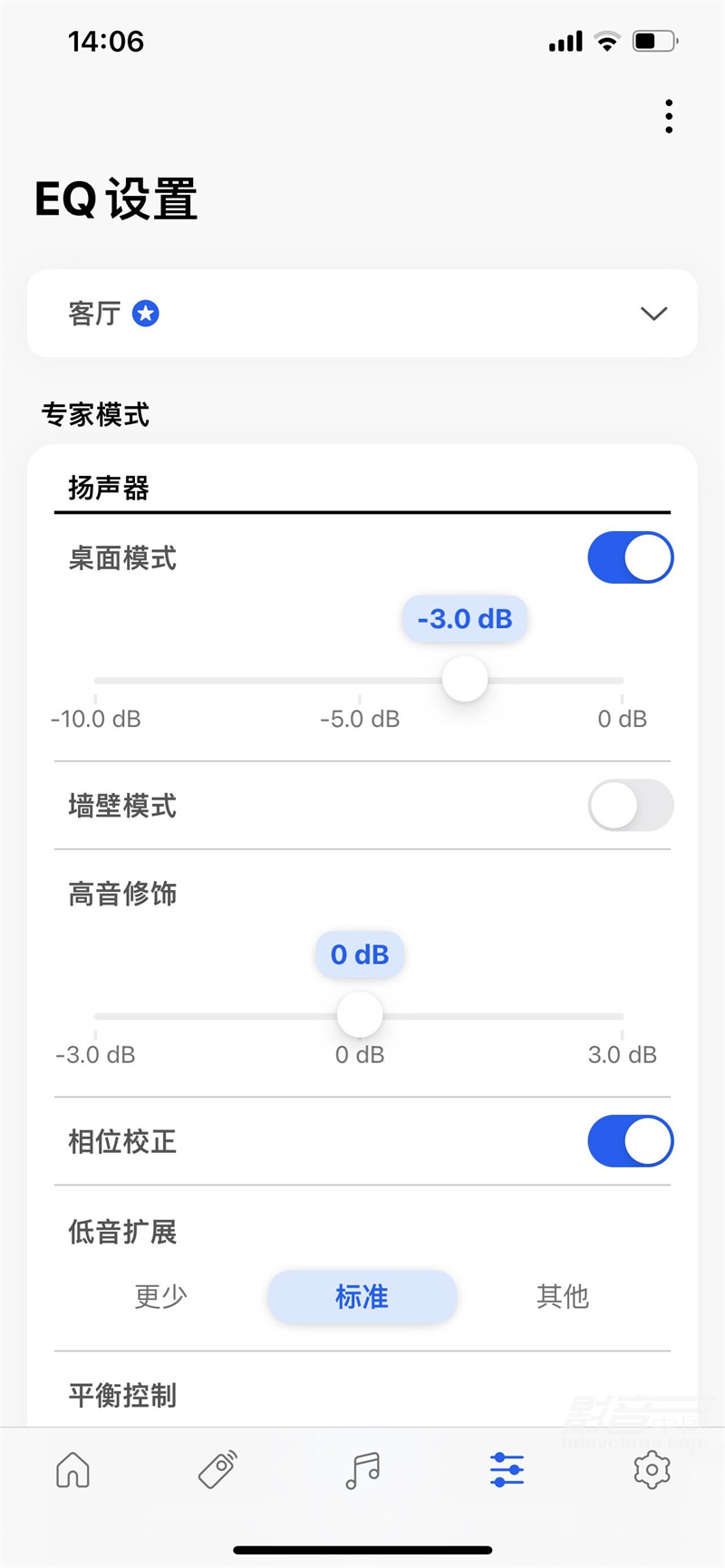Screen dimensions: 725x1568
Task: Select 更少 for 低音扩展
Action: pyautogui.click(x=161, y=1297)
